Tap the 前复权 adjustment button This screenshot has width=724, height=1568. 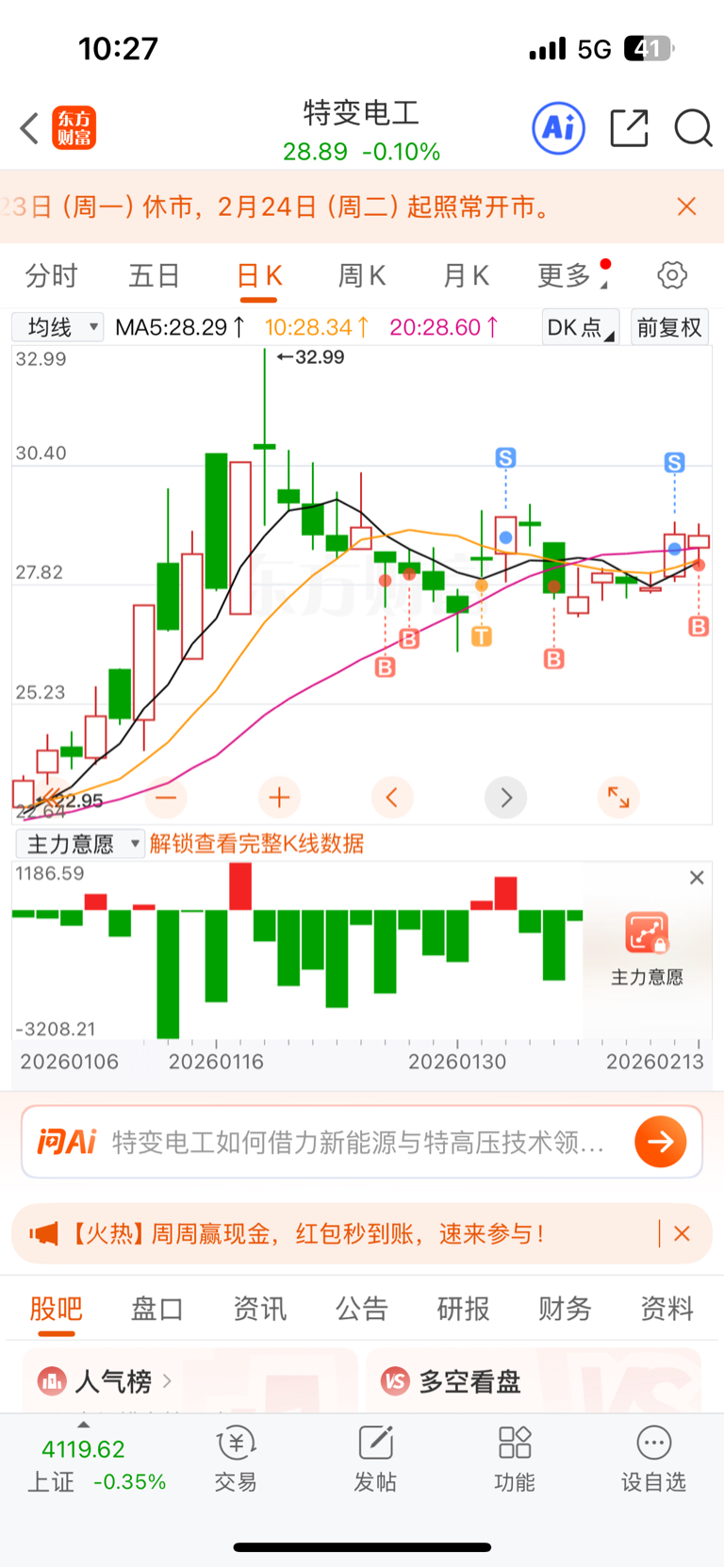668,327
